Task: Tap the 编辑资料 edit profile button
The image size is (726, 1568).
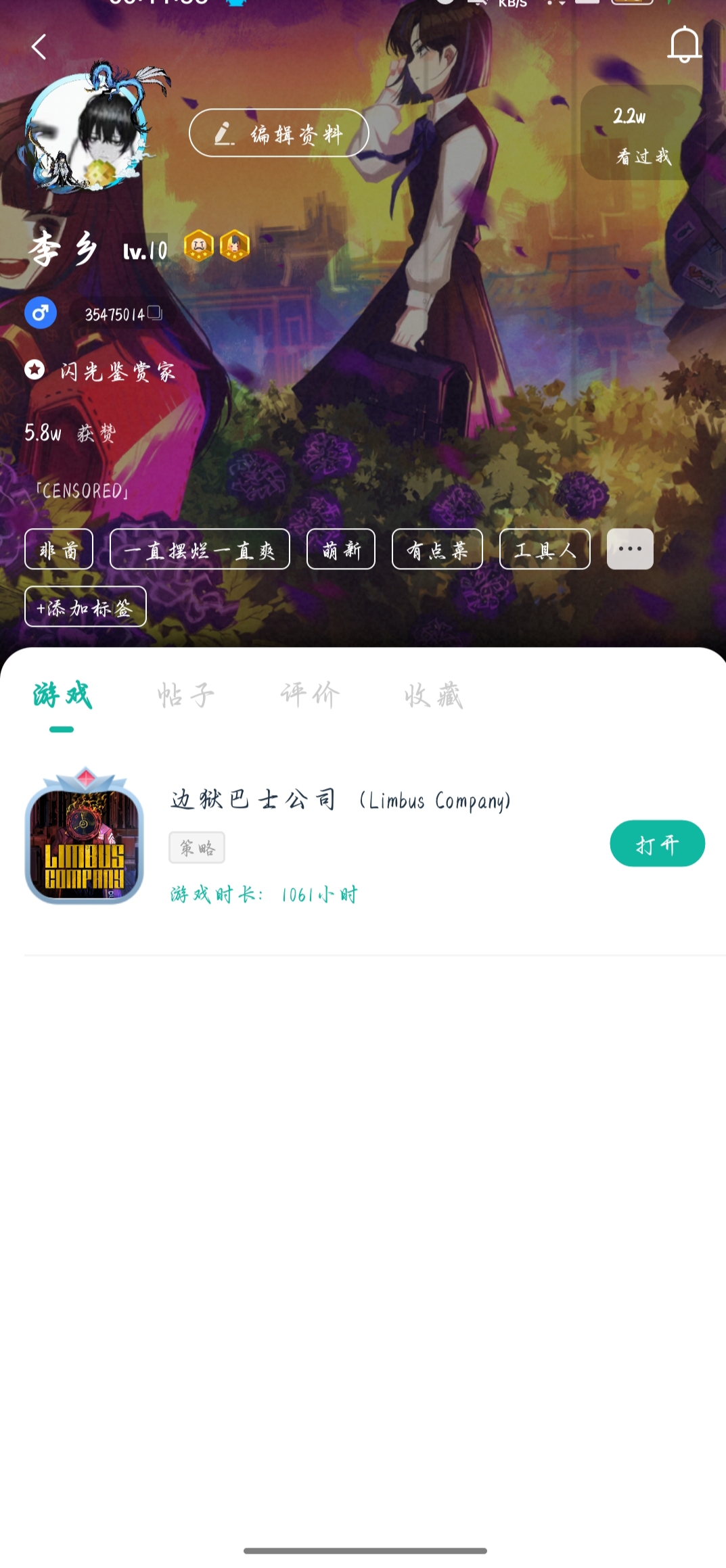Action: (279, 133)
